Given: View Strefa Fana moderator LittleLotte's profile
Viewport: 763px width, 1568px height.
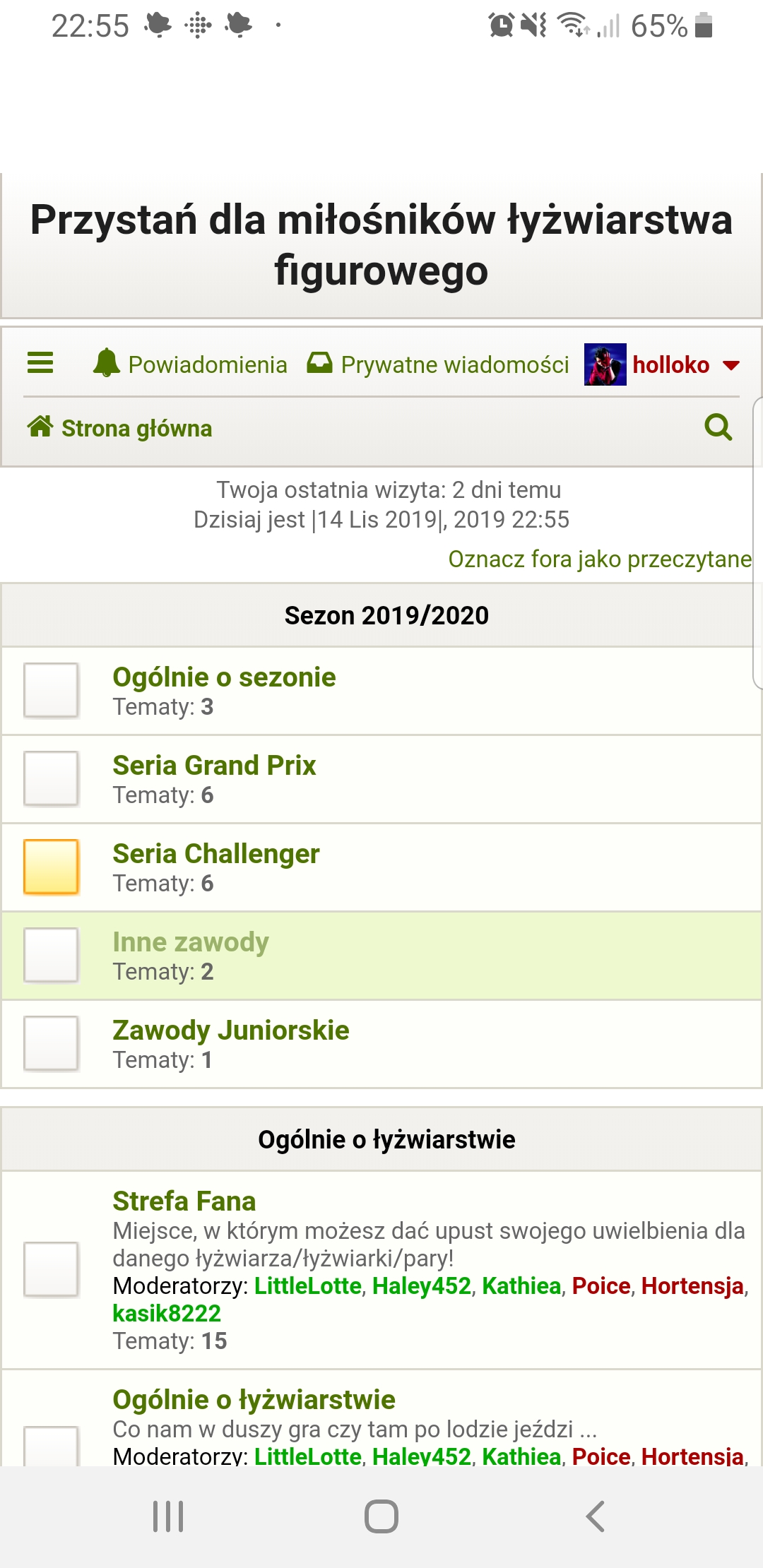Looking at the screenshot, I should (x=308, y=1285).
